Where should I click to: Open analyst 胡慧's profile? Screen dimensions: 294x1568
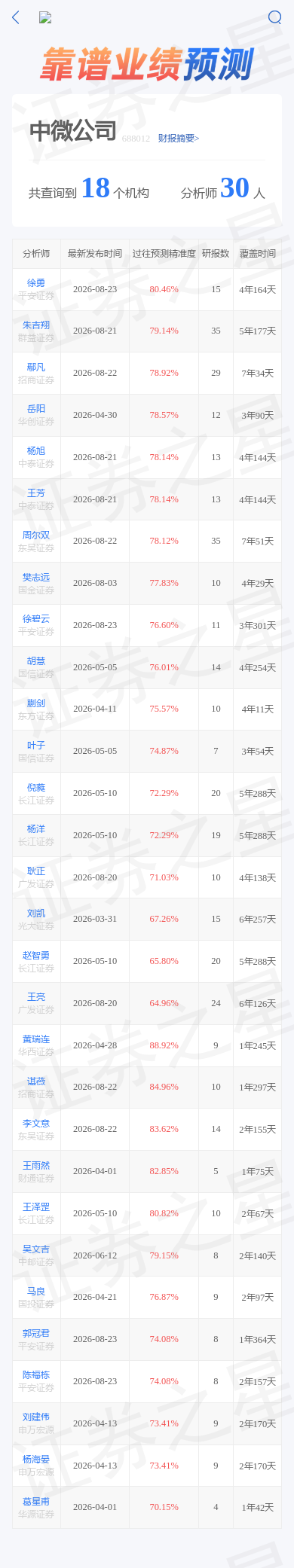click(36, 661)
